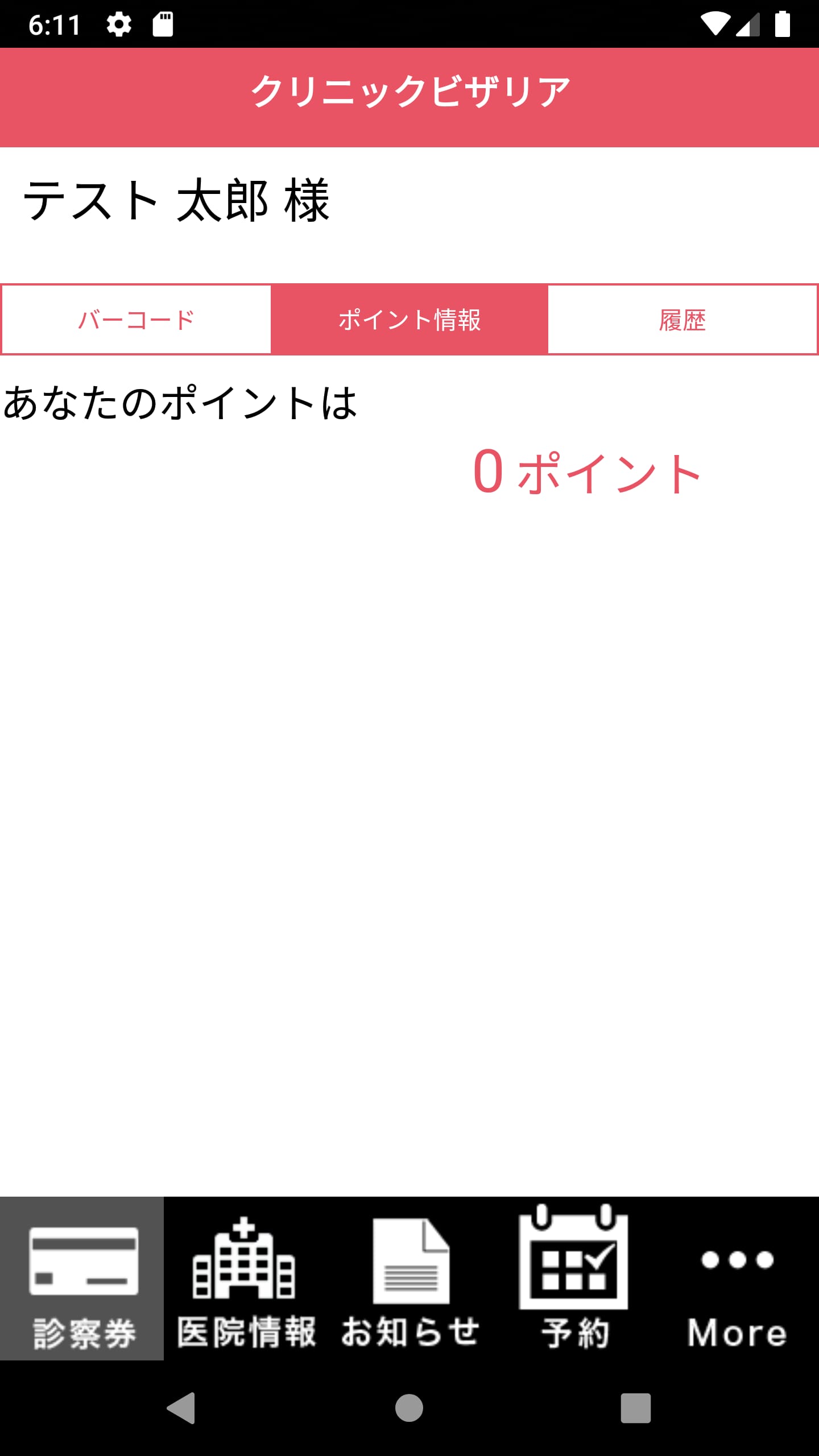The image size is (819, 1456).
Task: Tap the SD card status bar icon
Action: (x=163, y=24)
